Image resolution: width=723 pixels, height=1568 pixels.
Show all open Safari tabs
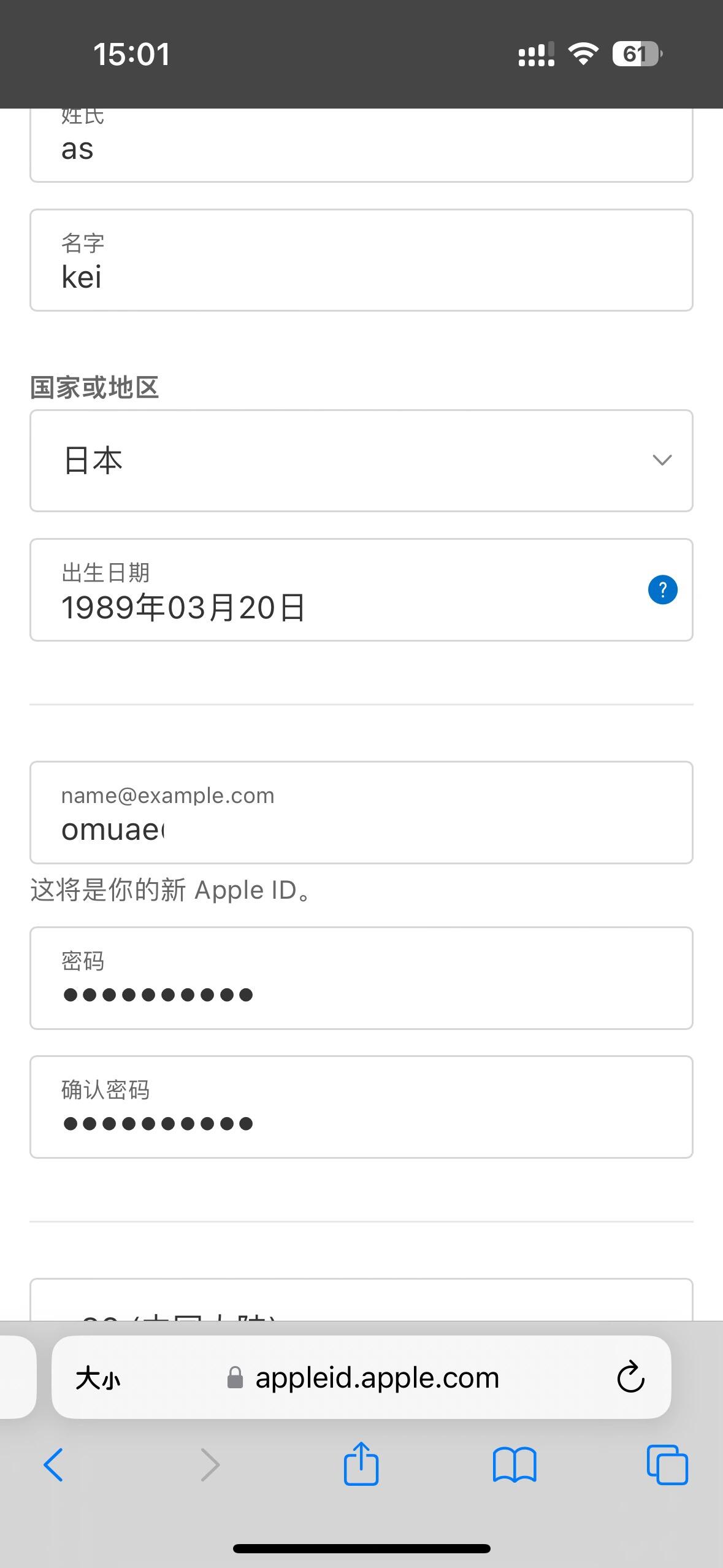[667, 1465]
